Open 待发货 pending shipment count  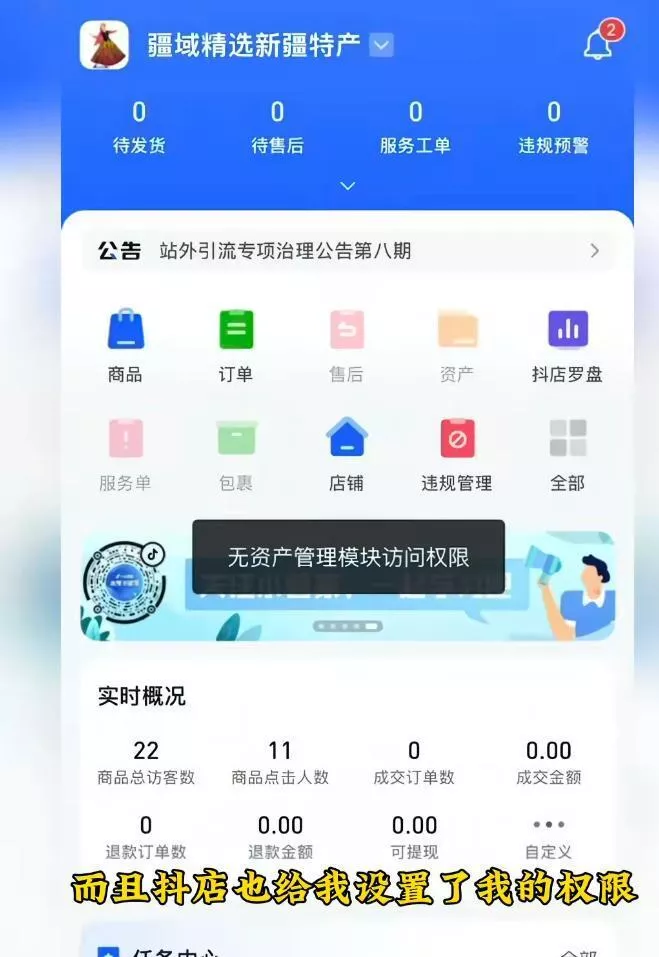point(139,127)
